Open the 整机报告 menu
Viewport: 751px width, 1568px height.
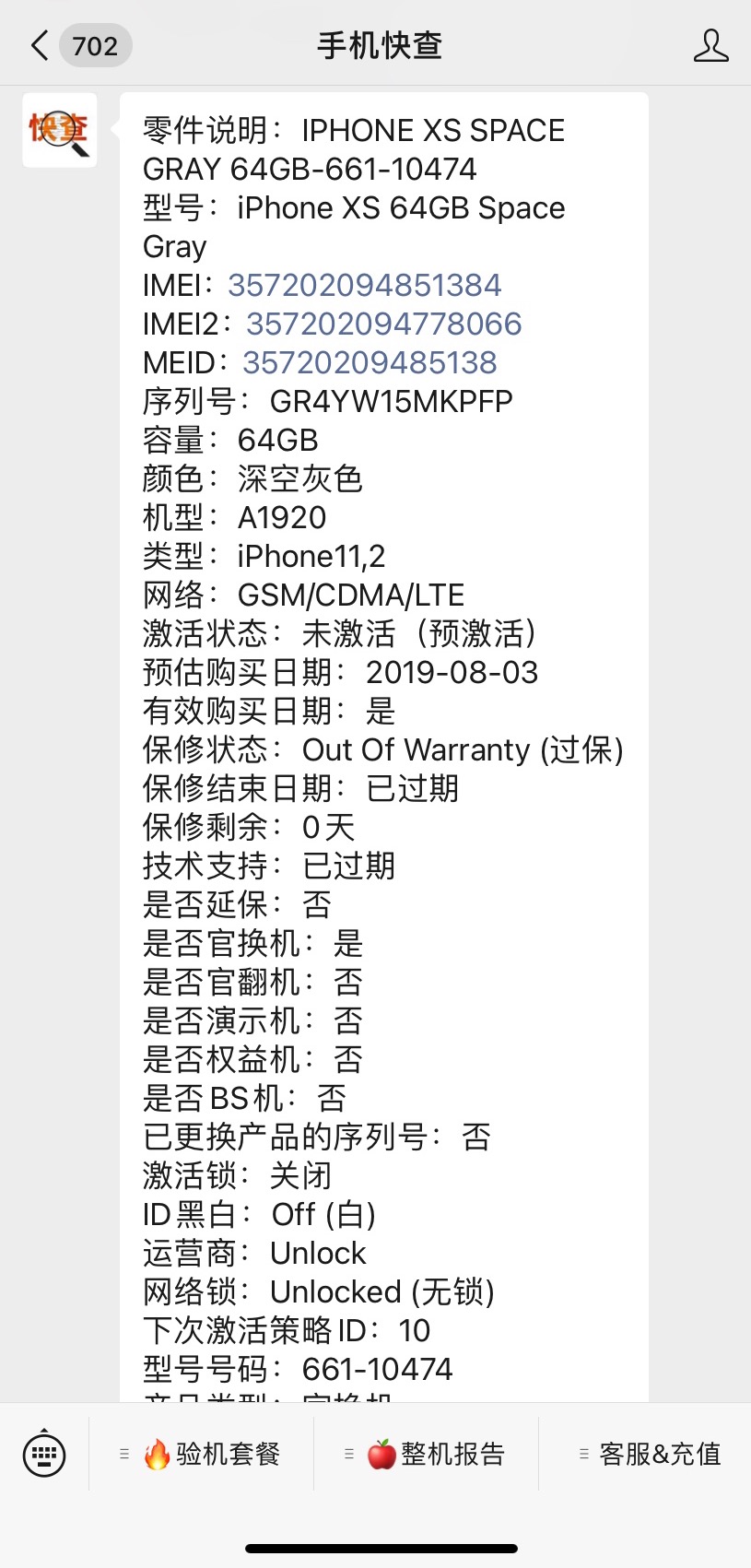point(426,1455)
